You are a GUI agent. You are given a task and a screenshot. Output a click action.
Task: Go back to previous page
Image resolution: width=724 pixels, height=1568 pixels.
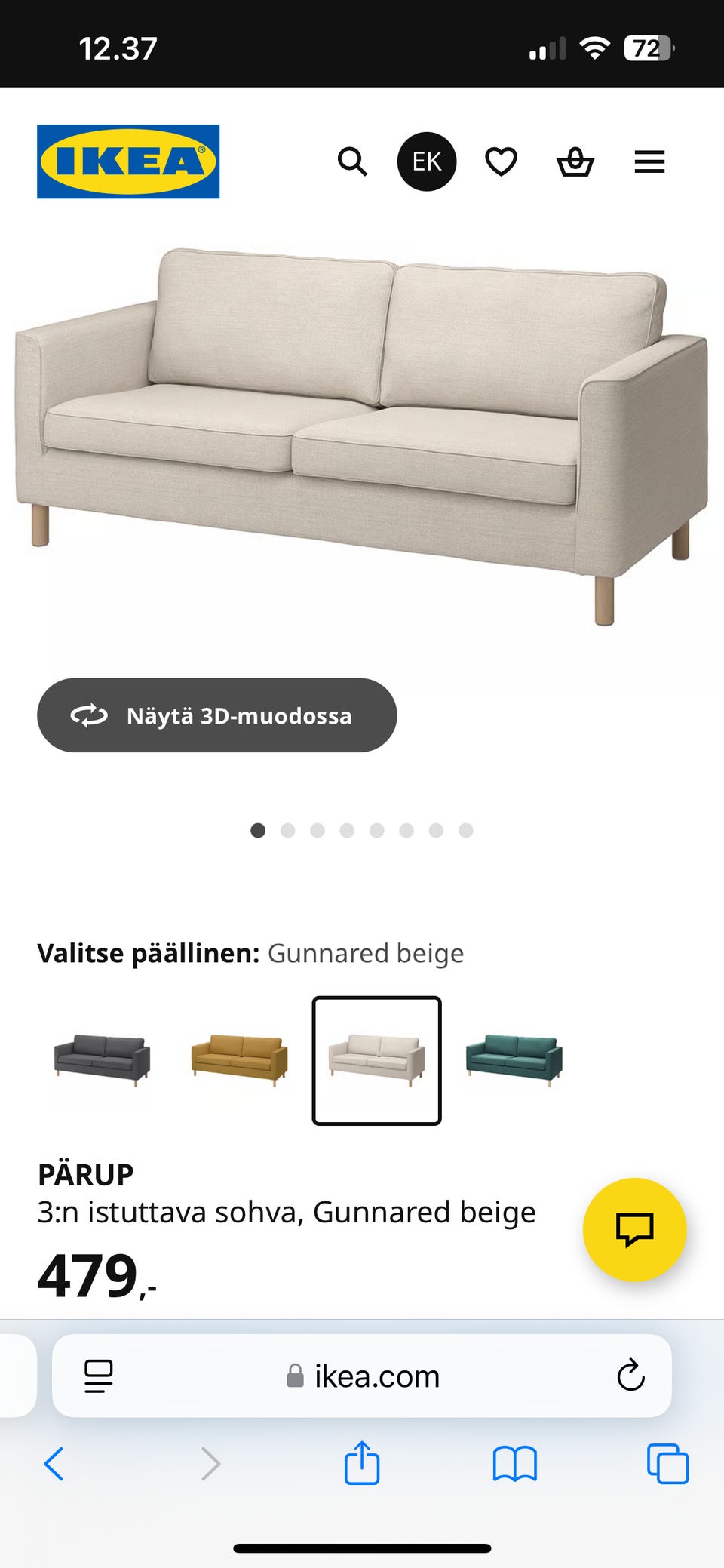click(x=54, y=1464)
